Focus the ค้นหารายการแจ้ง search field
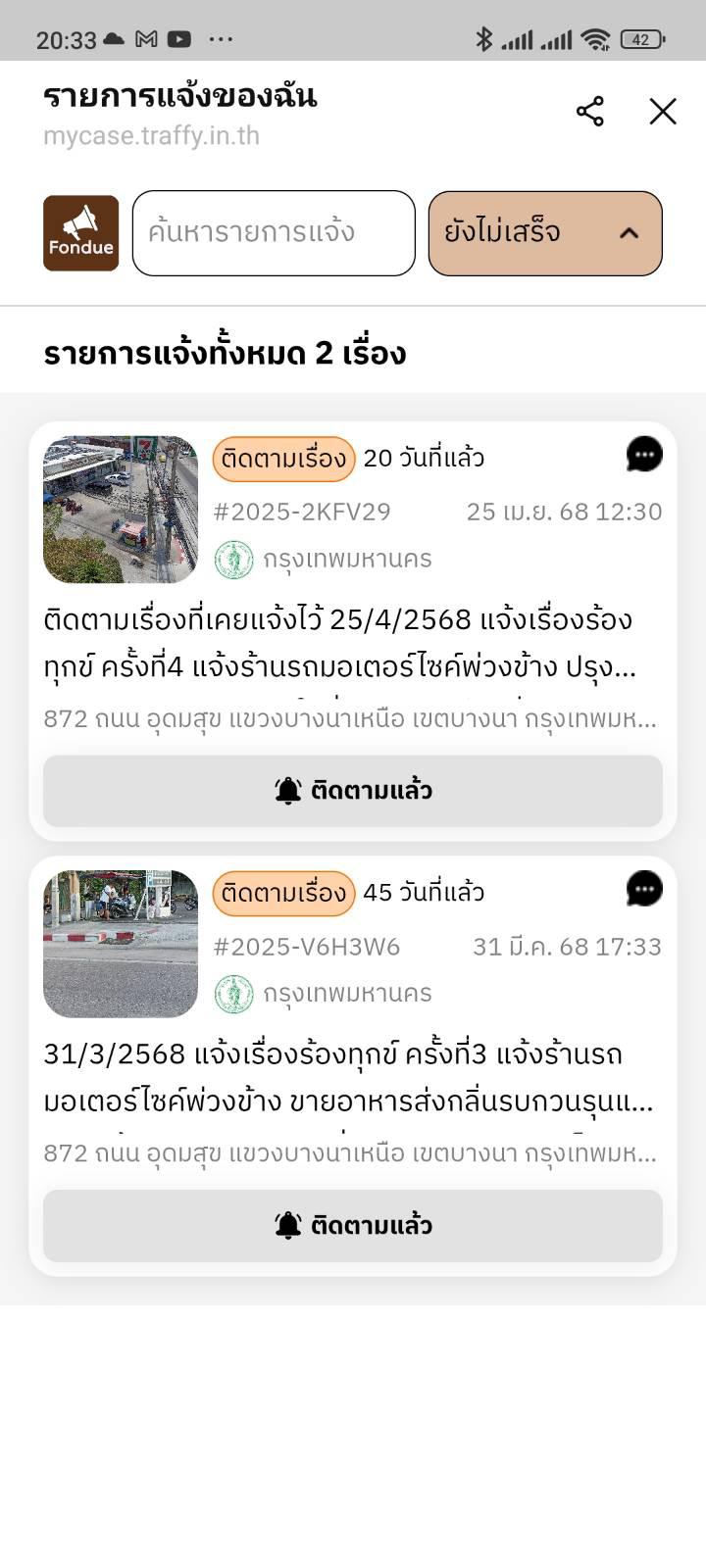Viewport: 706px width, 1568px height. (274, 233)
